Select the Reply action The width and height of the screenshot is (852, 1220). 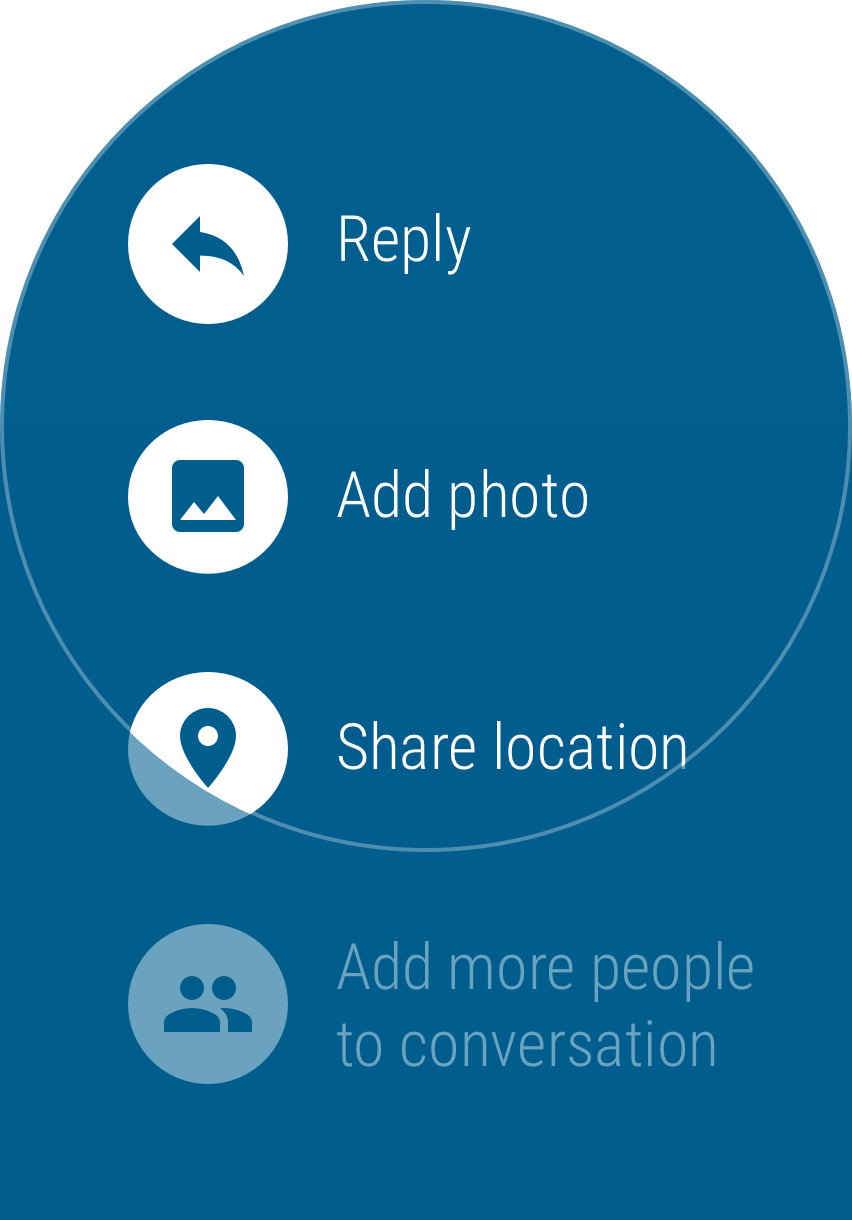click(x=208, y=244)
